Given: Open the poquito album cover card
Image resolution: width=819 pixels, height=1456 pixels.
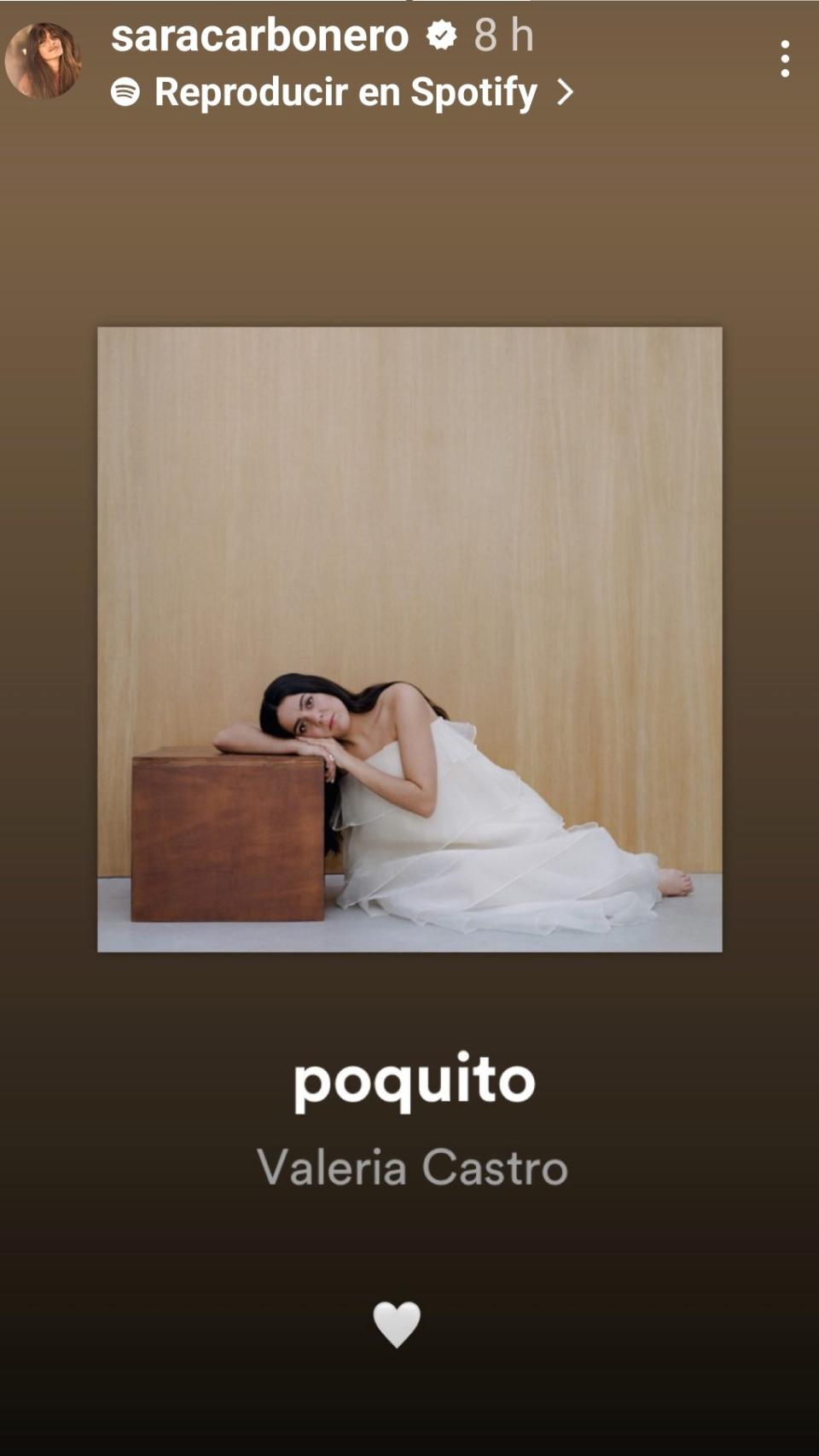Looking at the screenshot, I should (409, 638).
